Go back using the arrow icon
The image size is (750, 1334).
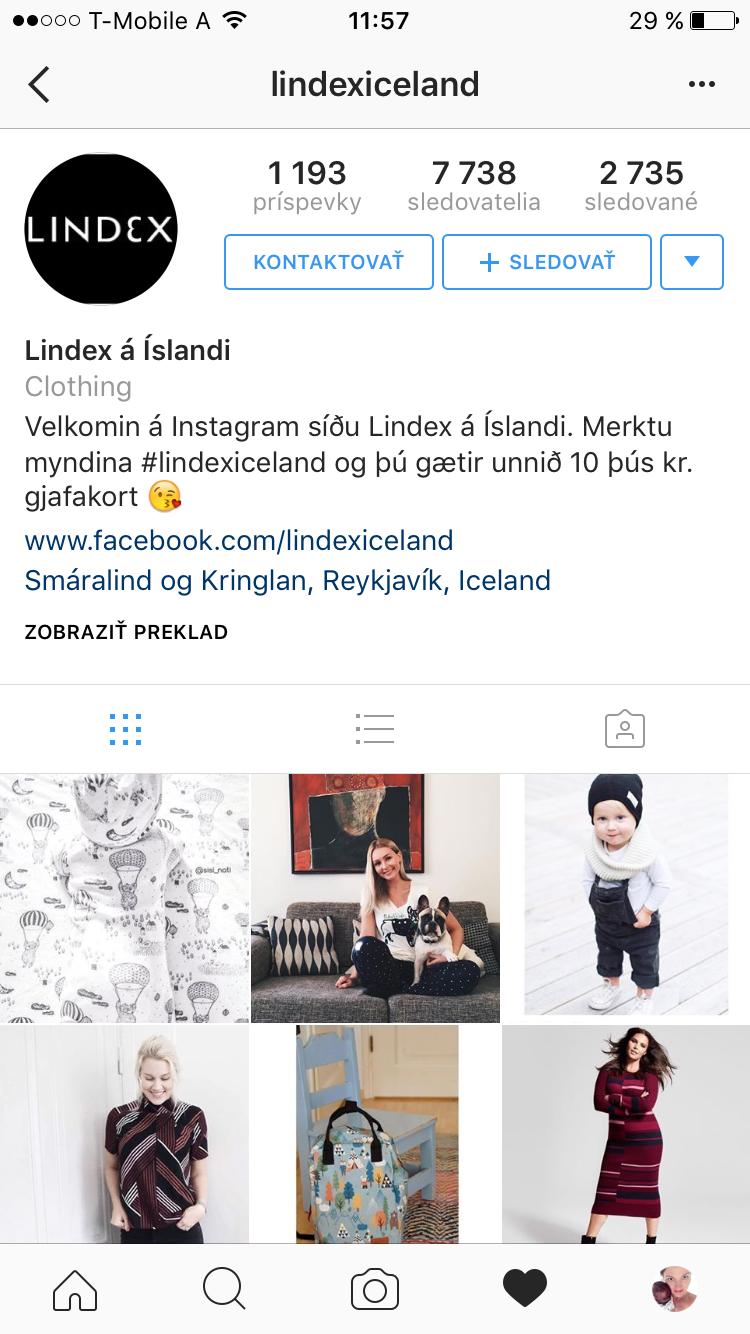pyautogui.click(x=39, y=85)
